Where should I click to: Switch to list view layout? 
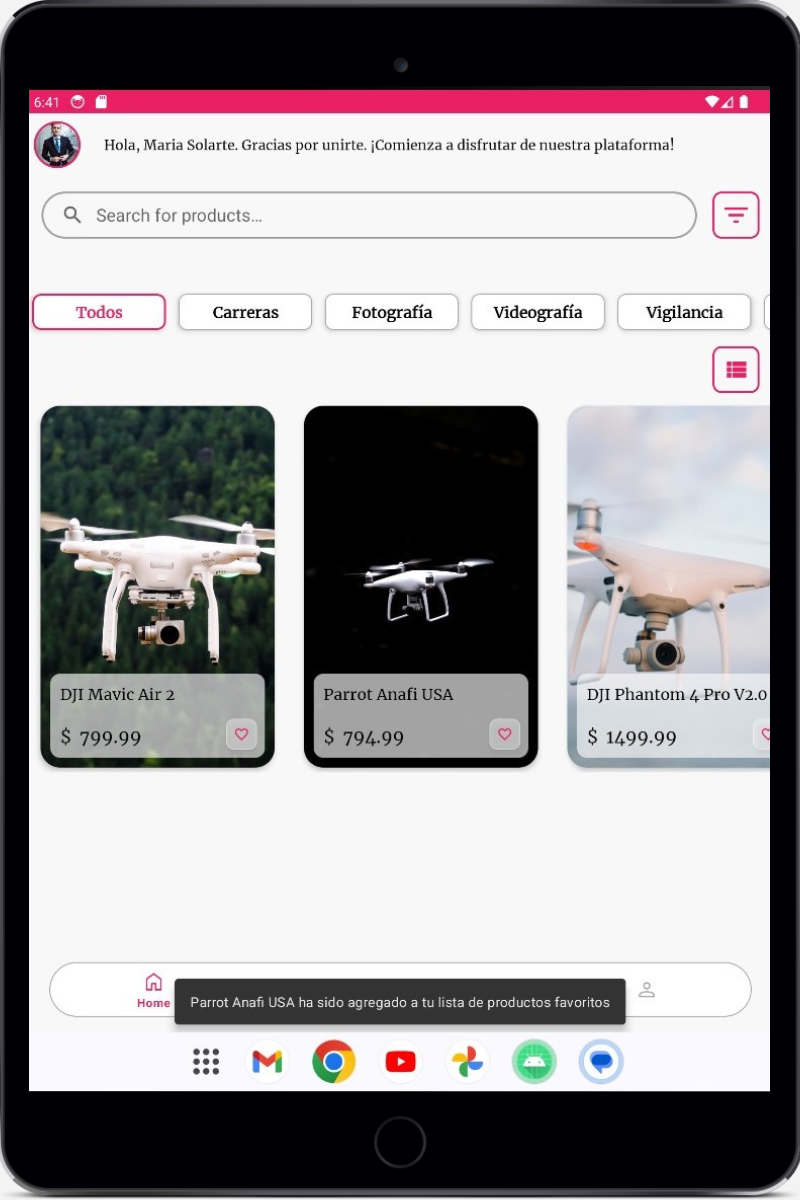[735, 369]
